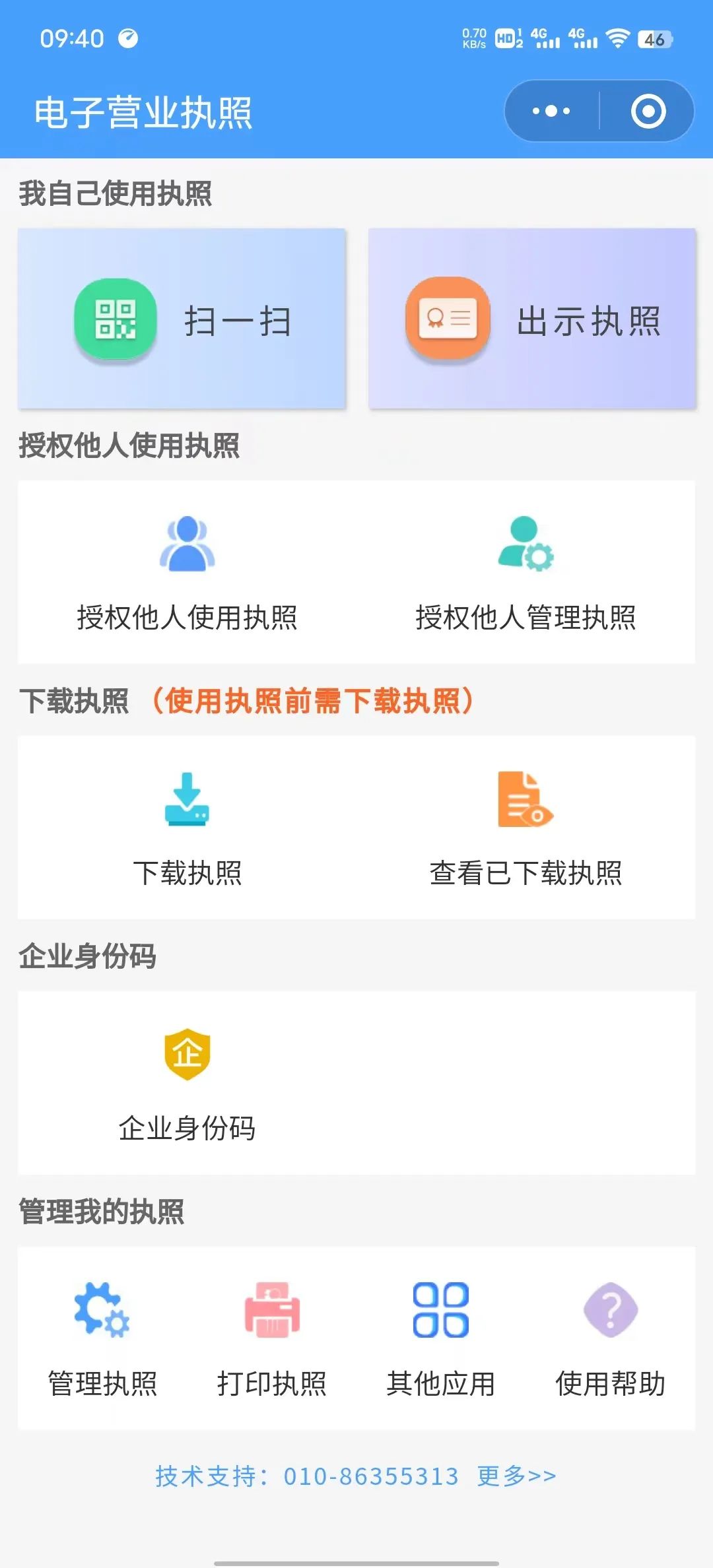The height and width of the screenshot is (1568, 713).
Task: Tap 下载执照 to download license
Action: pyautogui.click(x=187, y=828)
